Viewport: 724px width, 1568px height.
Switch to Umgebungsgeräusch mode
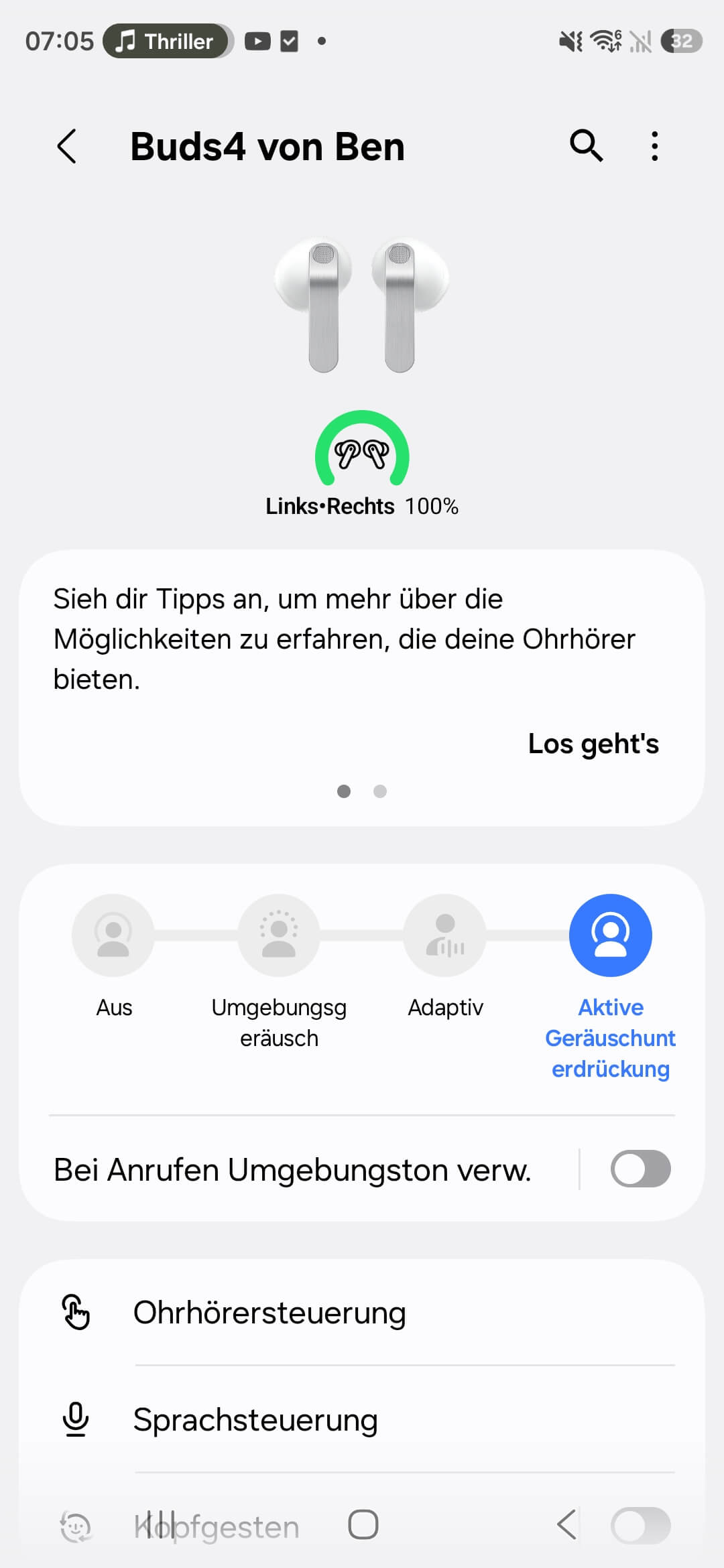pos(279,935)
